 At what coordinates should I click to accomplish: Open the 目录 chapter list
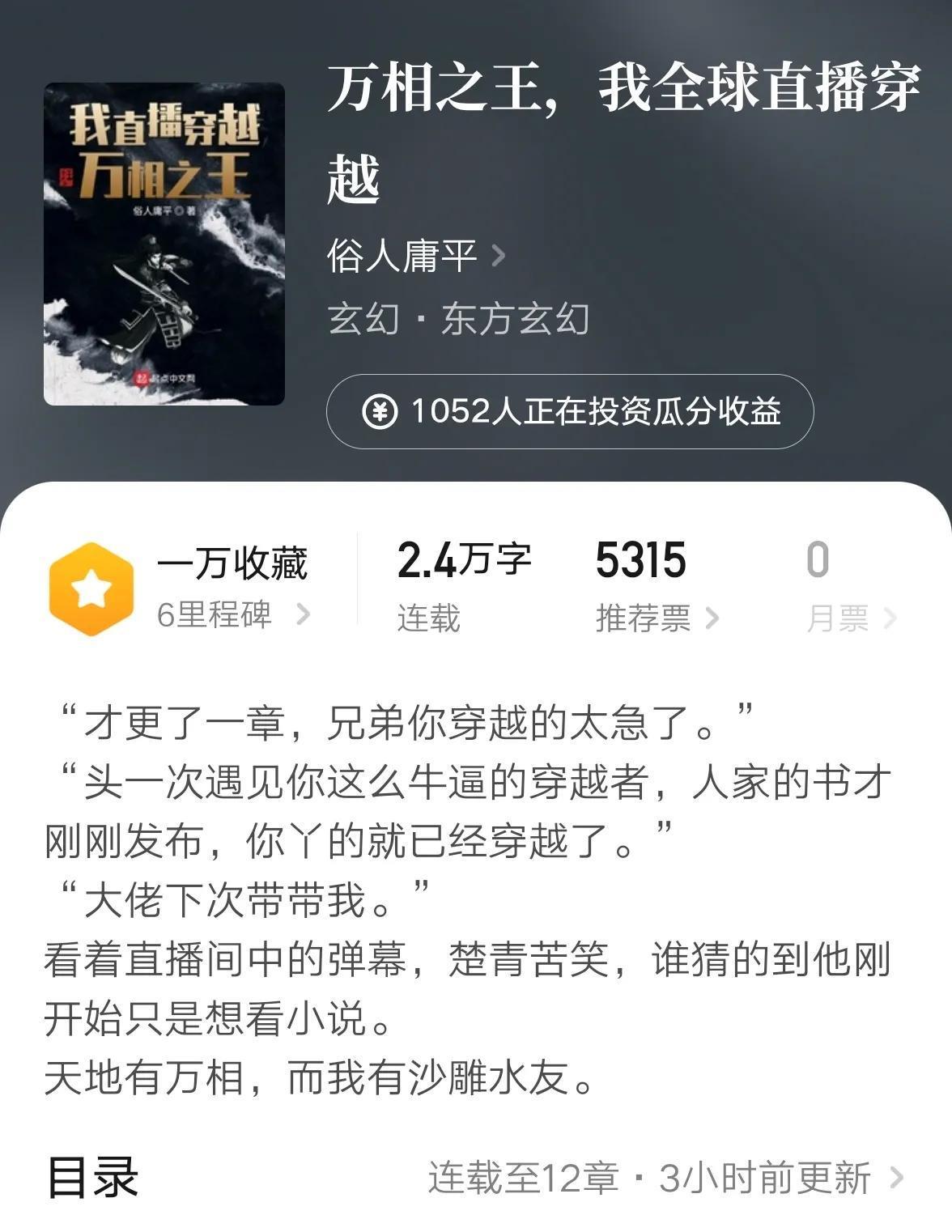pos(664,1178)
